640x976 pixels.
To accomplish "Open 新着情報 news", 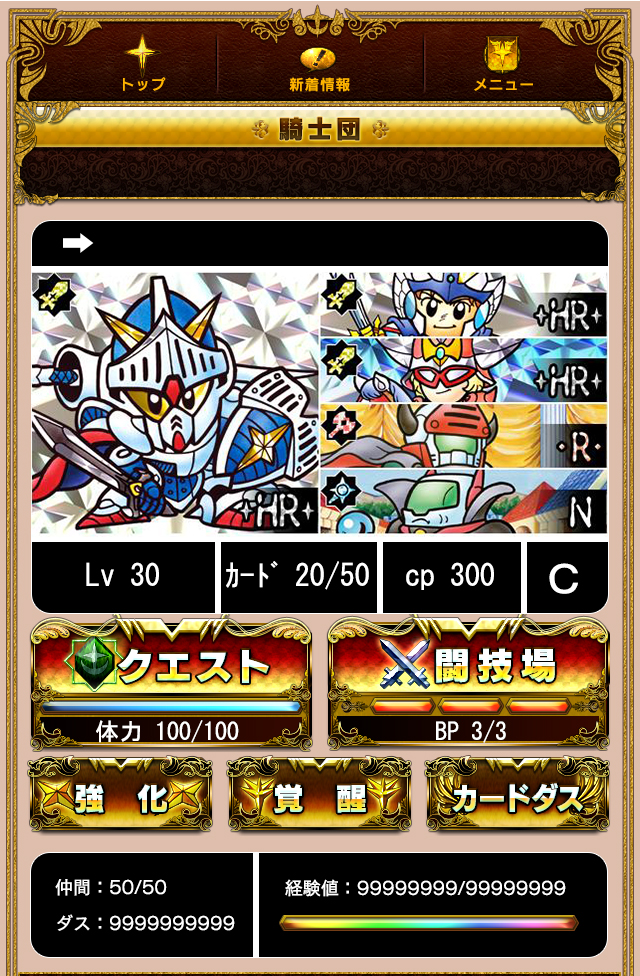I will click(319, 64).
